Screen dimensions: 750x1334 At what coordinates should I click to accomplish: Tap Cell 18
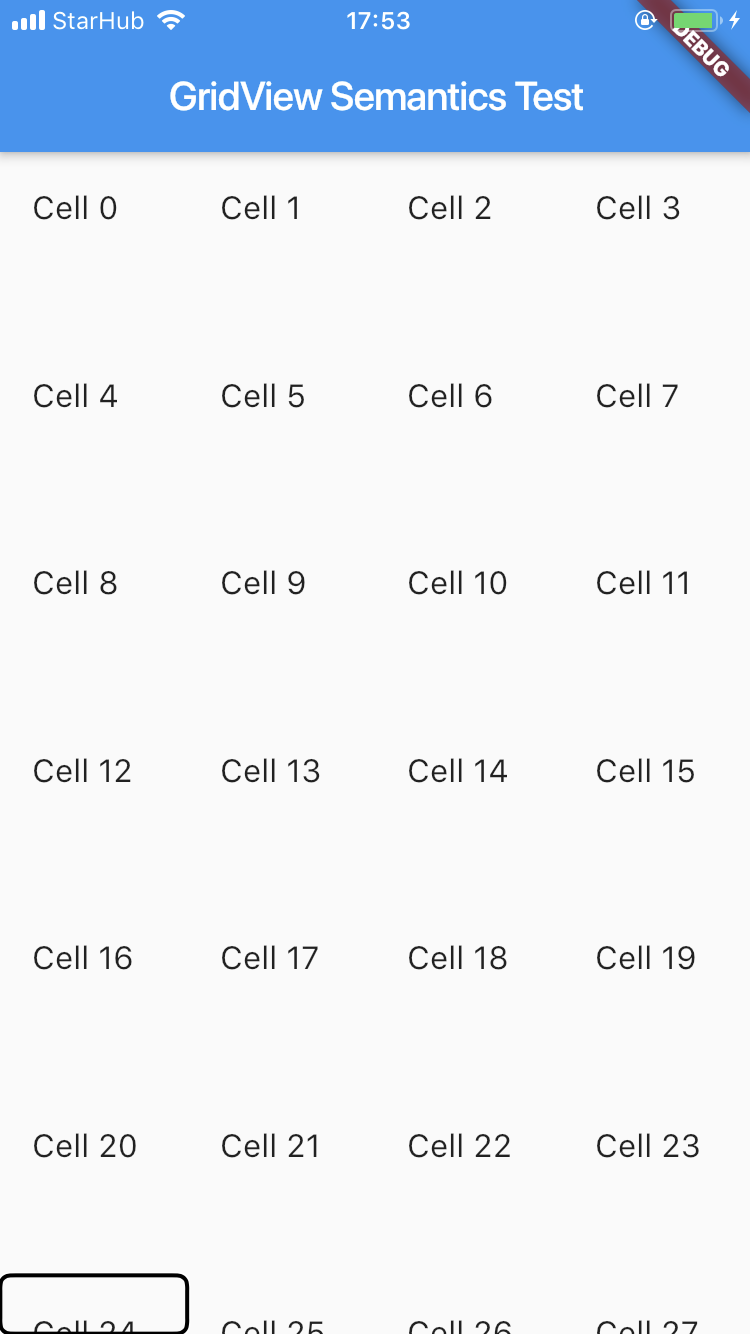tap(457, 958)
